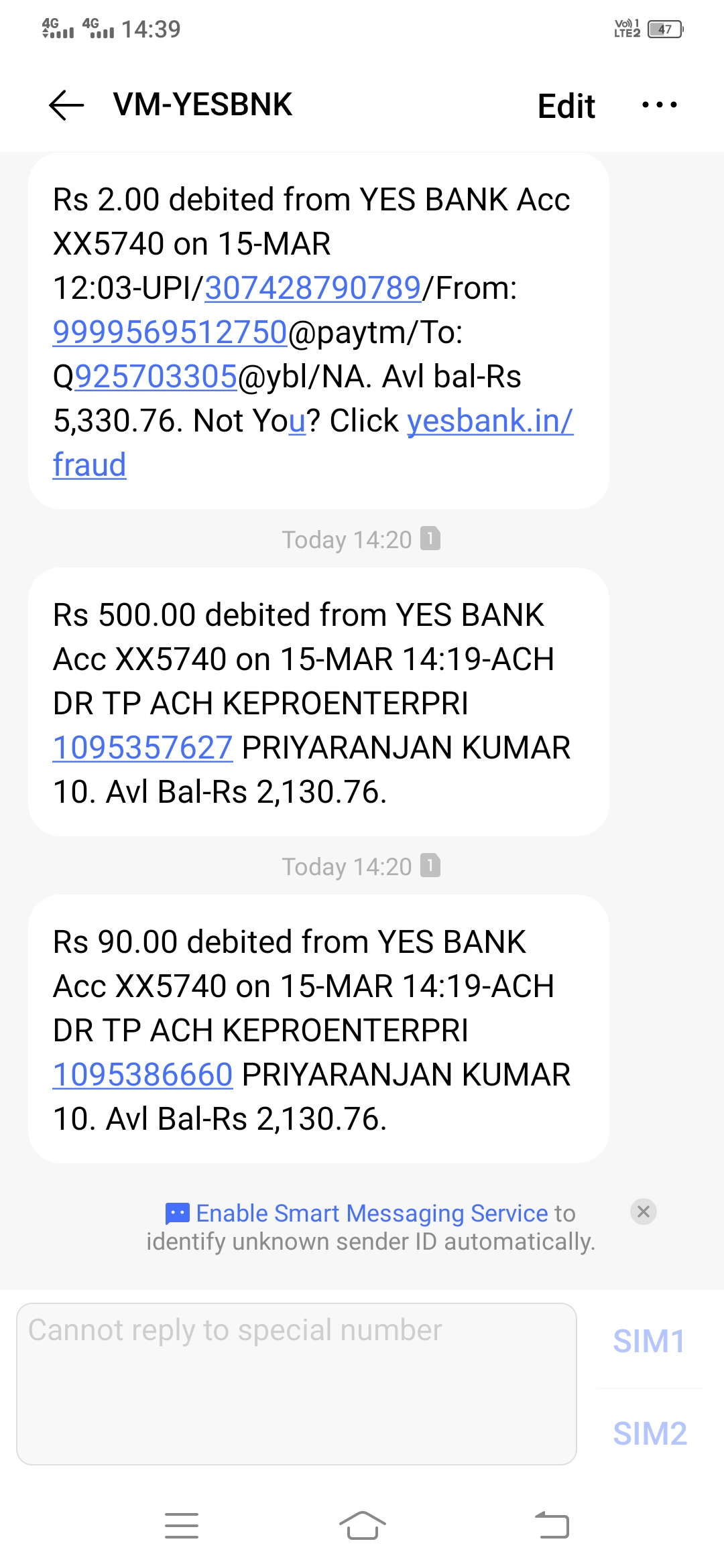724x1568 pixels.
Task: Open the yesbank.in/fraud link
Action: click(489, 421)
